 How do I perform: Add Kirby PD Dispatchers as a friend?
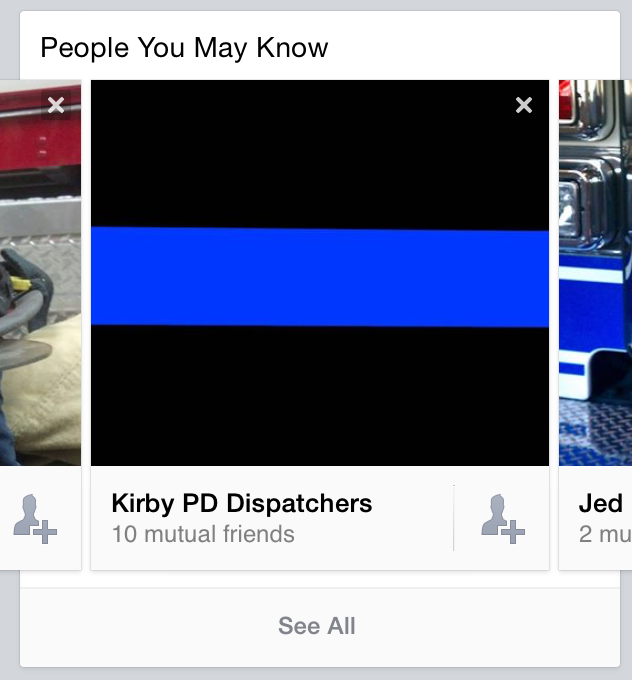tap(502, 518)
